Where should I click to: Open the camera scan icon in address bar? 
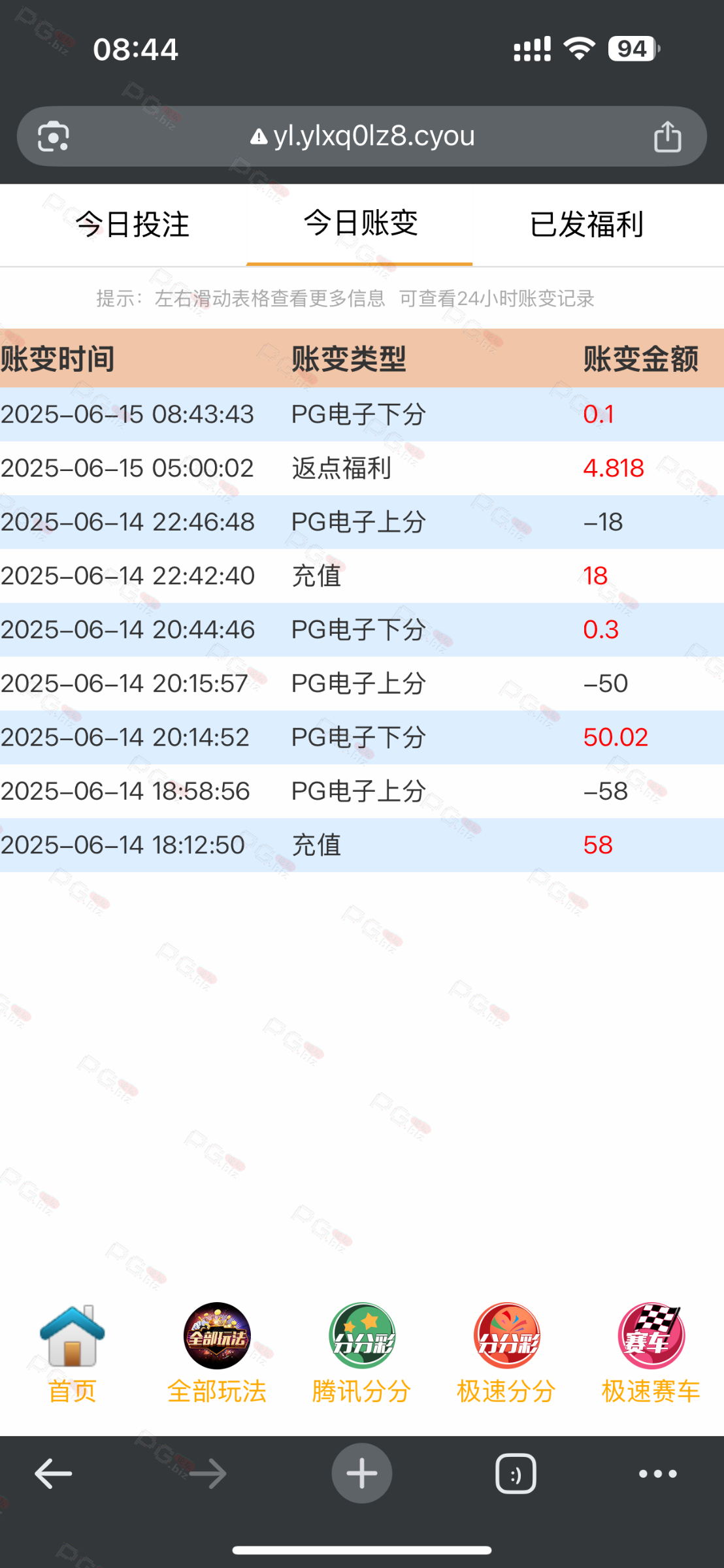coord(54,136)
